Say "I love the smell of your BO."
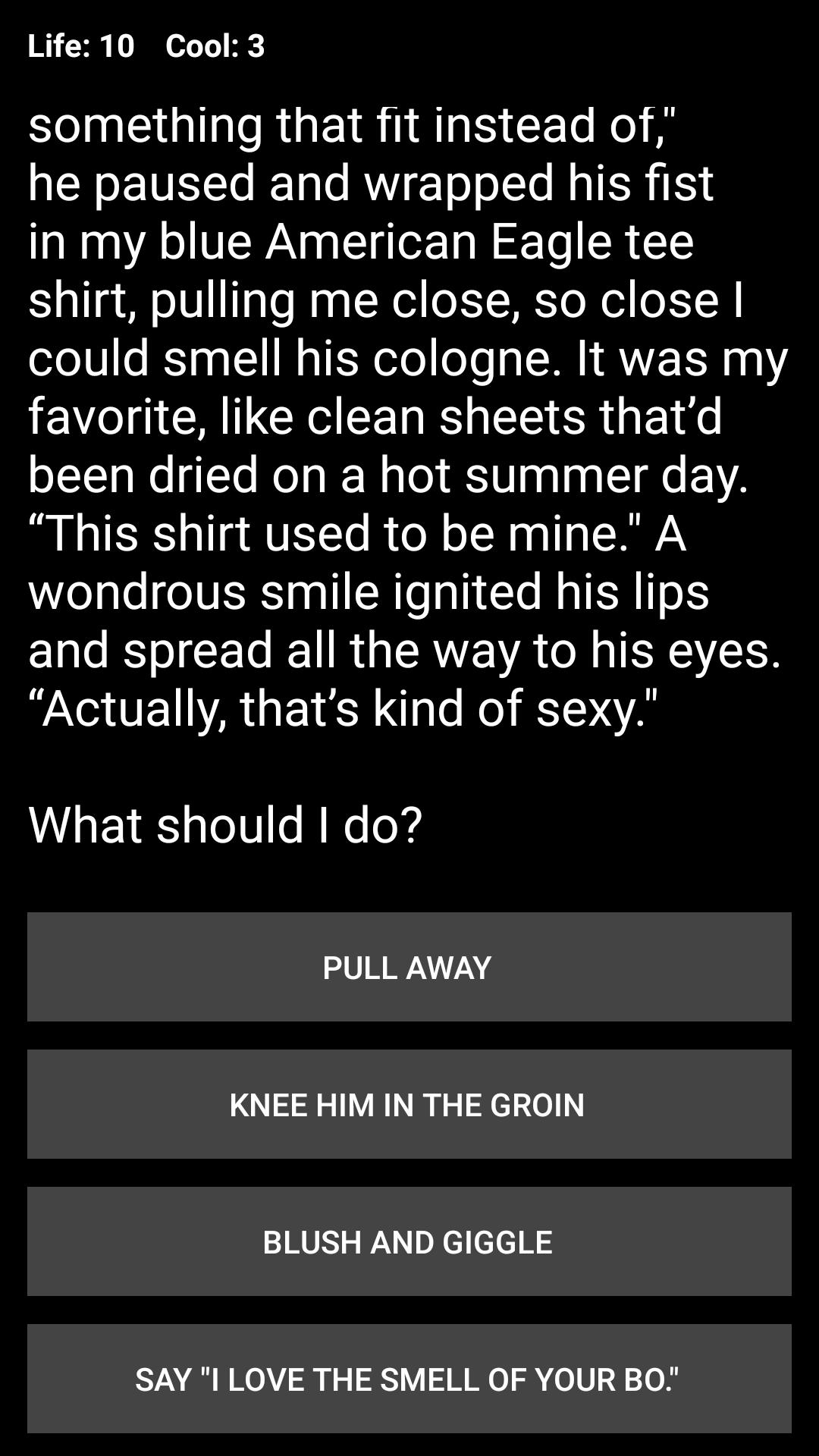Viewport: 819px width, 1456px height. click(x=409, y=1379)
